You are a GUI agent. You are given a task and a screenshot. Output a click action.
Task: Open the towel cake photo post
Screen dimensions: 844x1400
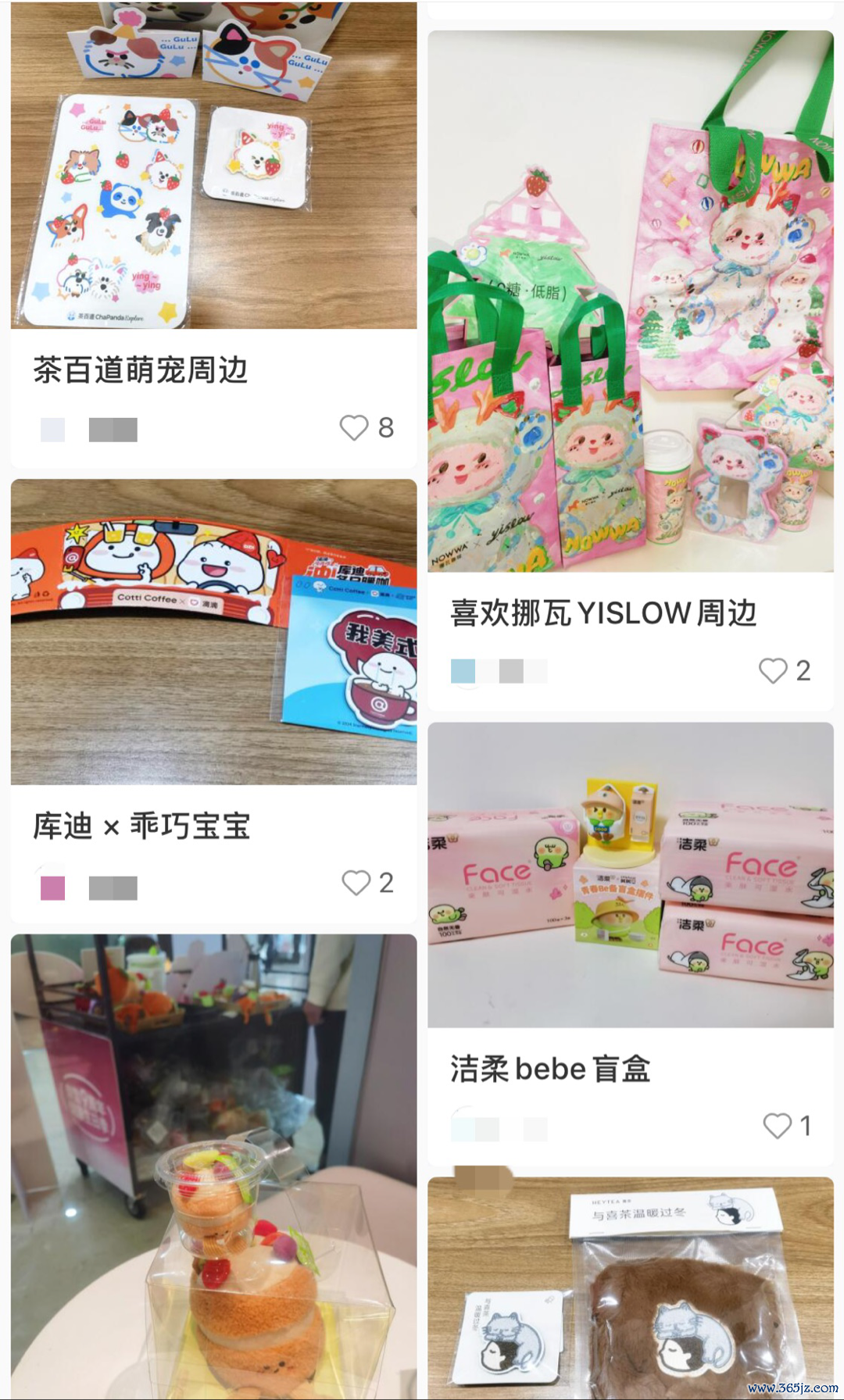tap(213, 1164)
